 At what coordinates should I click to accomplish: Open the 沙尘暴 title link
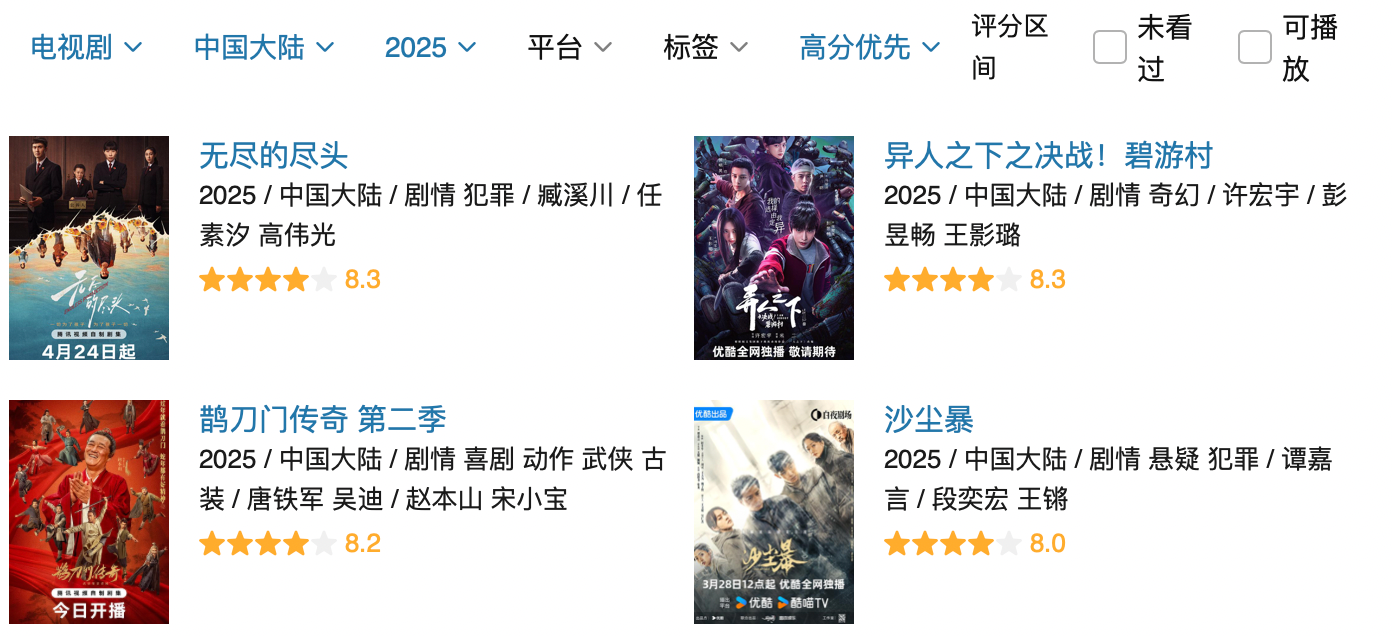tap(928, 419)
